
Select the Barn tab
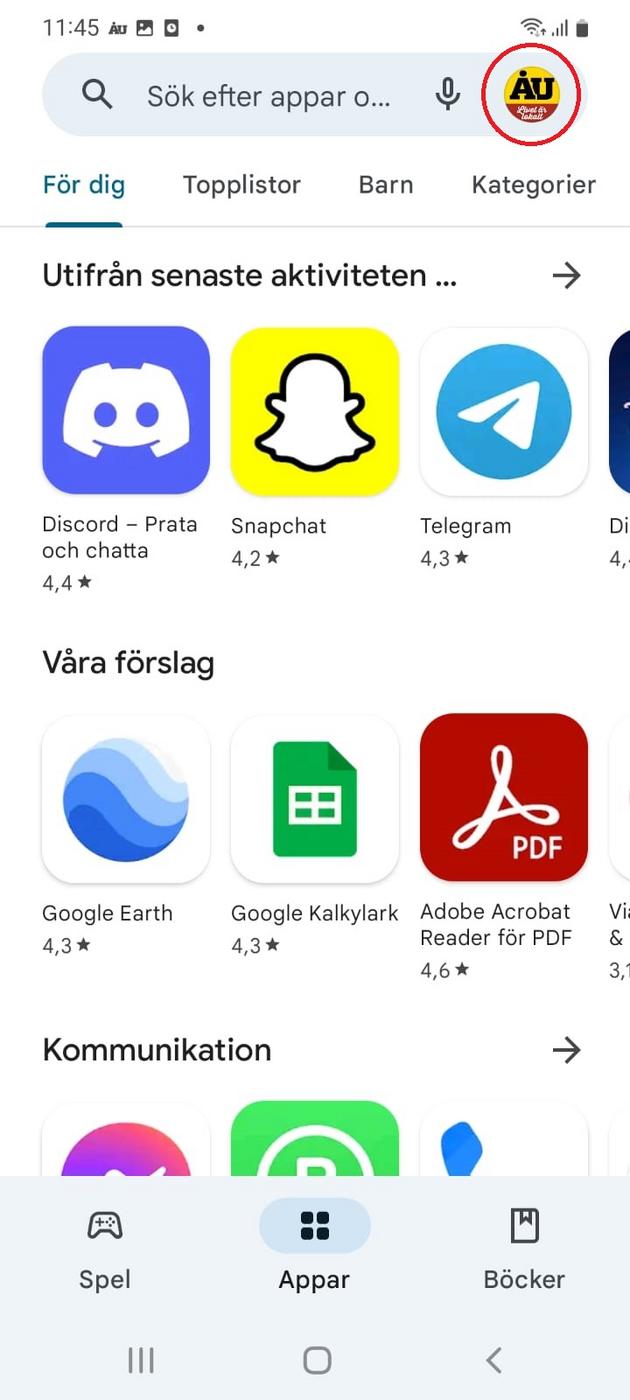click(x=385, y=185)
